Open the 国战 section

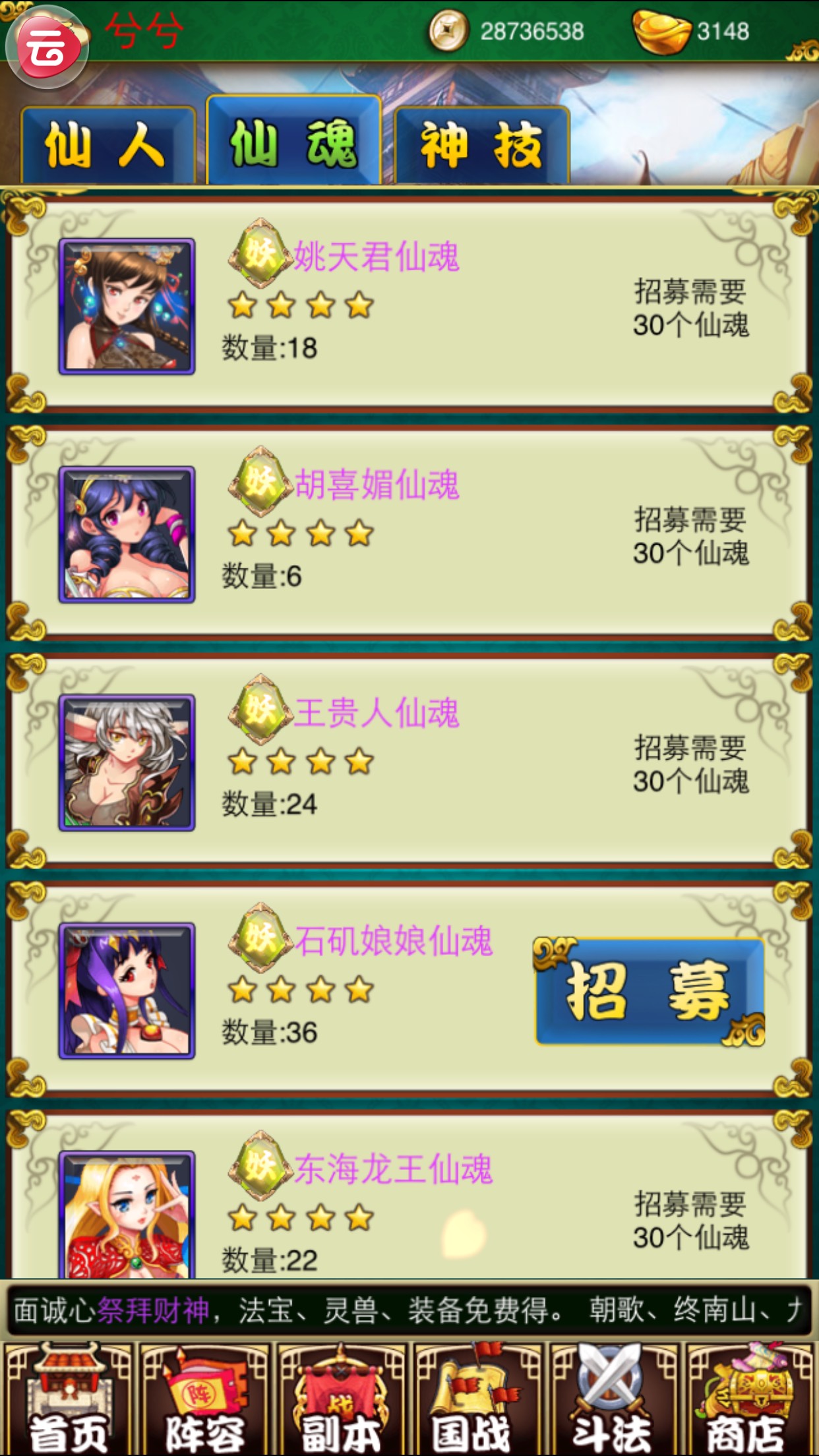tap(477, 1399)
